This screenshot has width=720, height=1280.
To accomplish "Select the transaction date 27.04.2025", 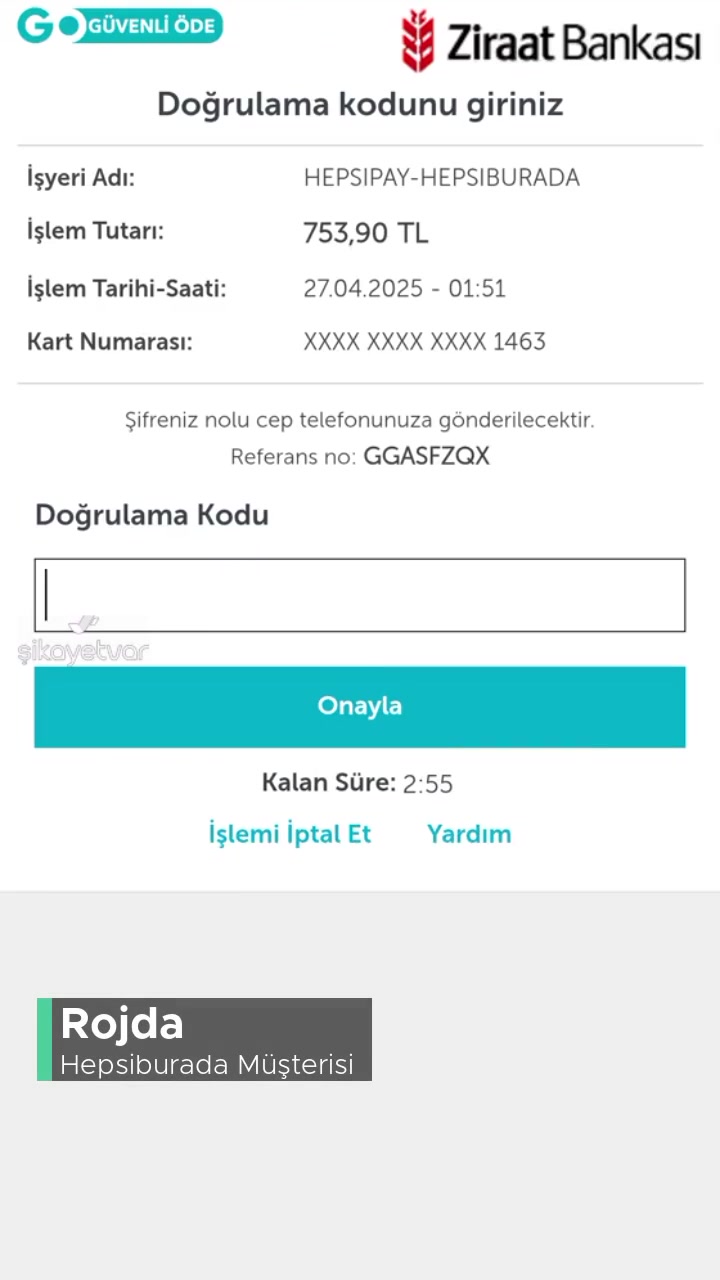I will (x=404, y=288).
